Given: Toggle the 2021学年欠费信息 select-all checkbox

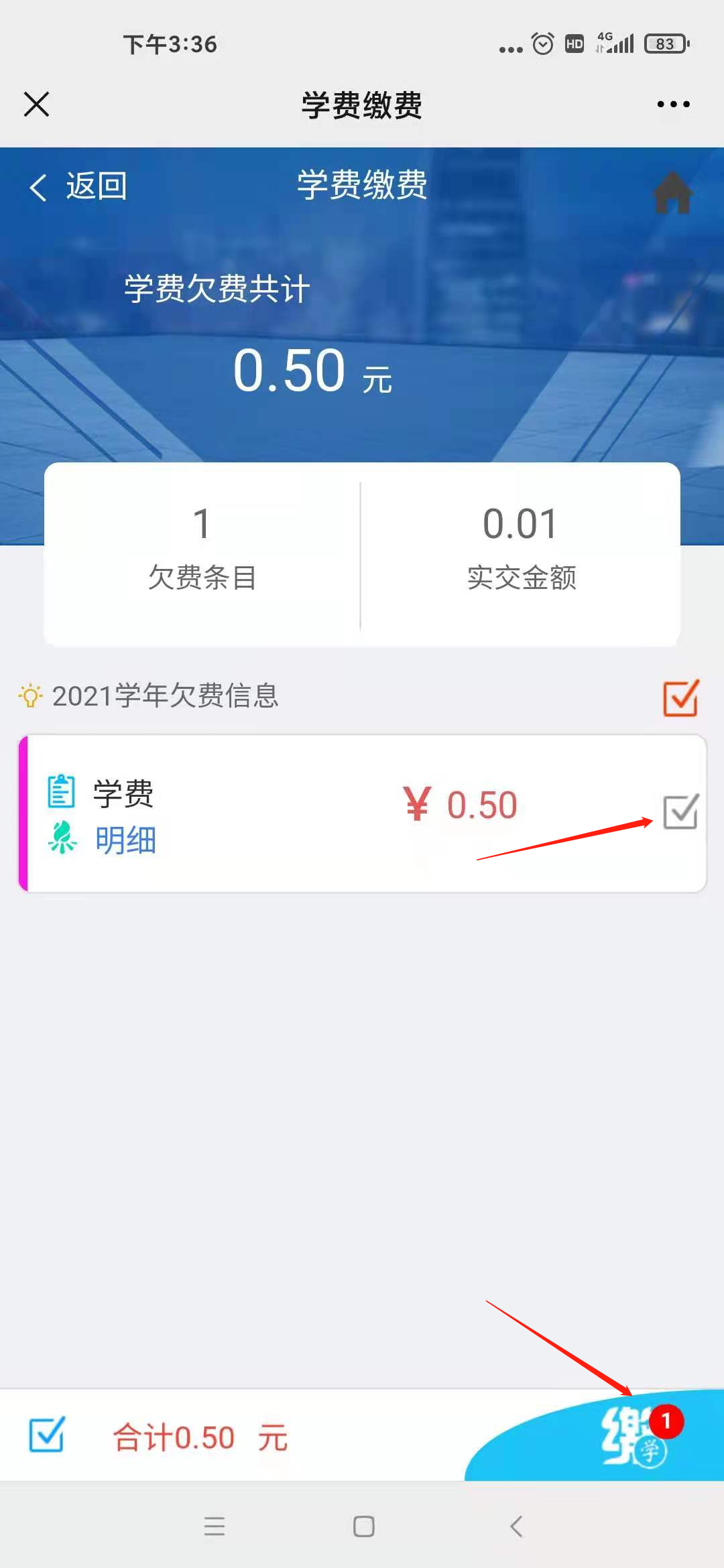Looking at the screenshot, I should 680,698.
